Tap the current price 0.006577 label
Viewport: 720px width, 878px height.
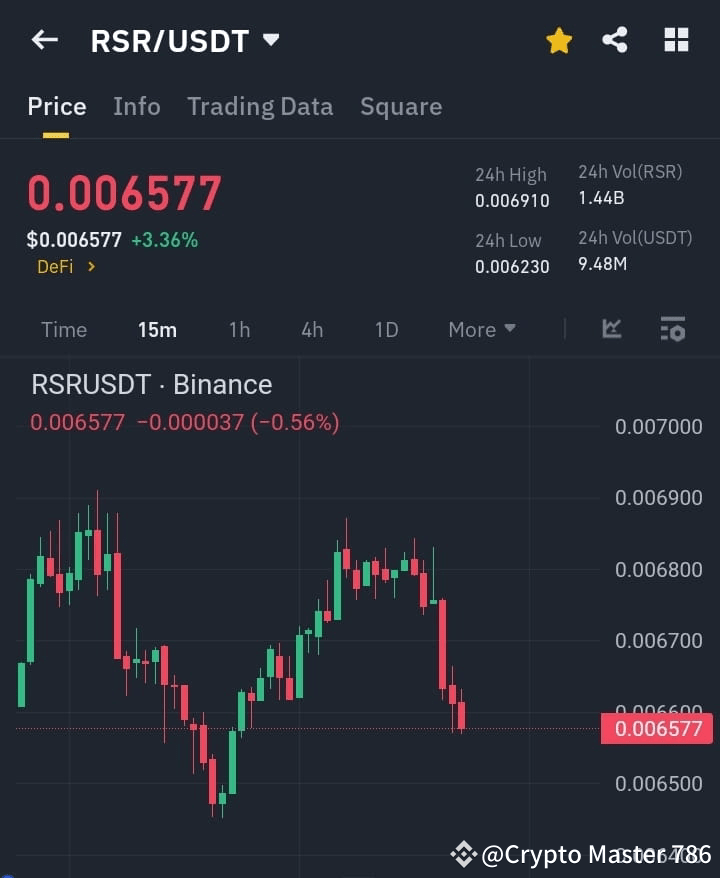[x=123, y=192]
